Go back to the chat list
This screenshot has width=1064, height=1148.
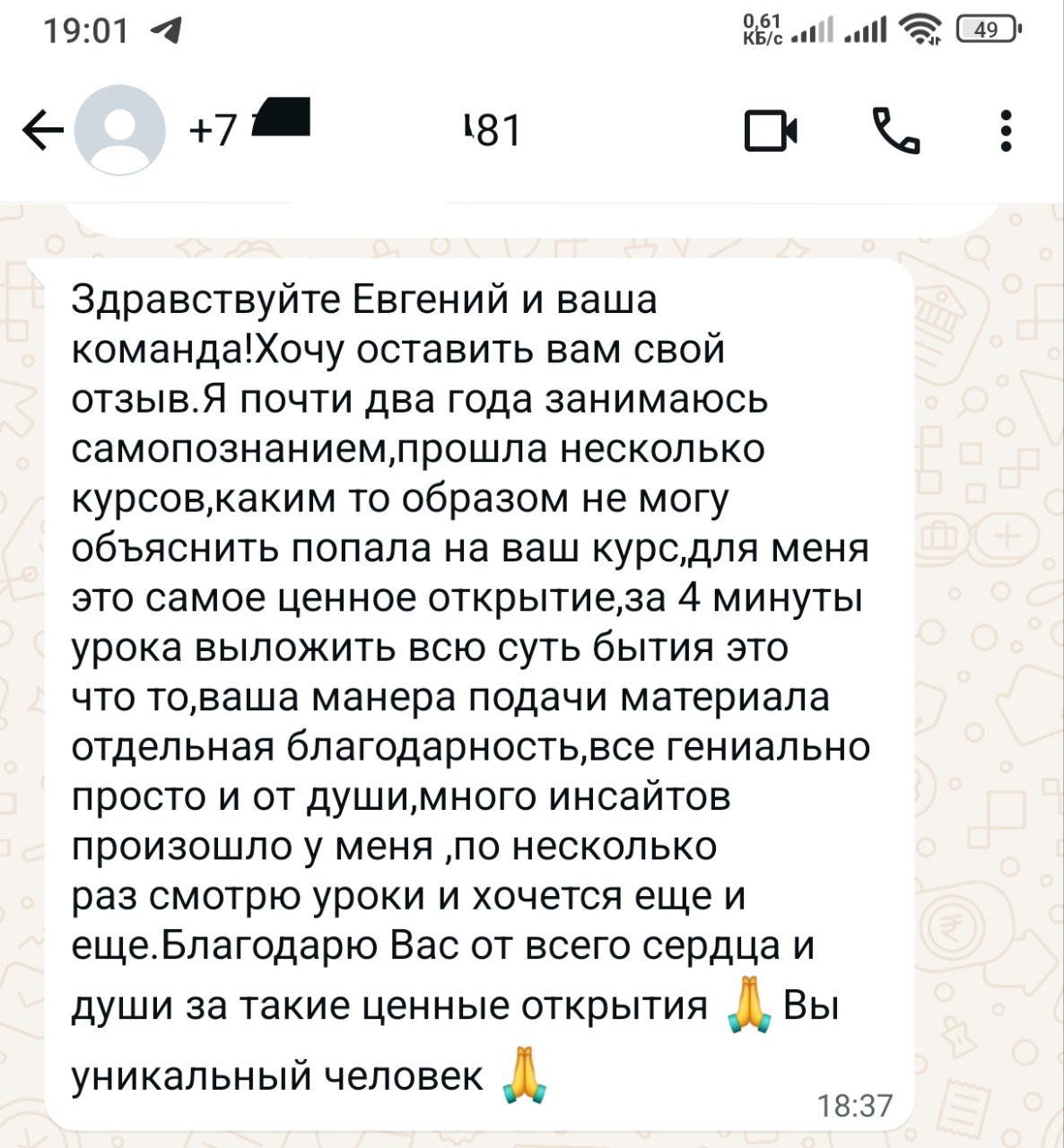(x=42, y=133)
